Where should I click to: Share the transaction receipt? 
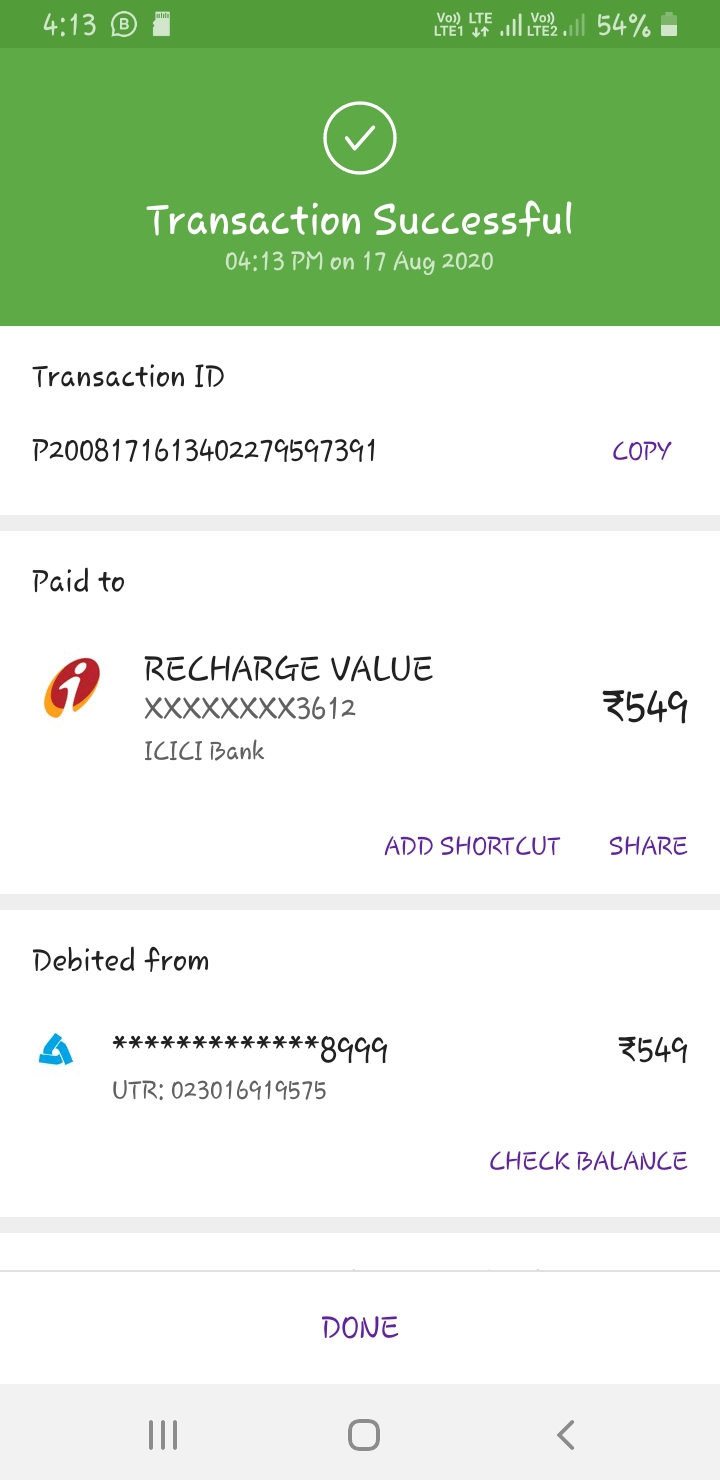tap(648, 846)
